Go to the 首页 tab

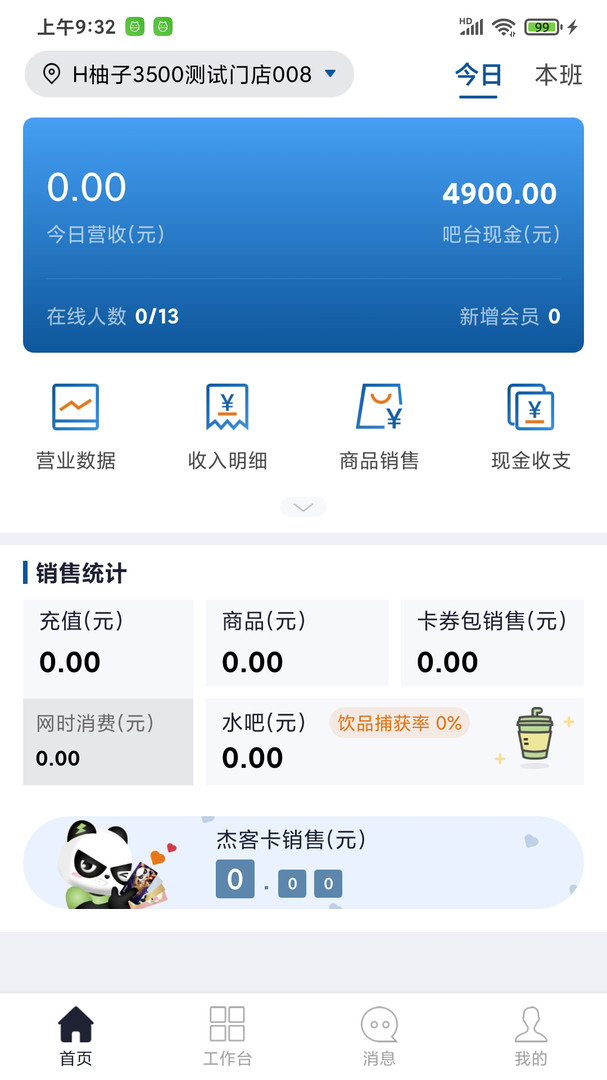click(76, 1036)
